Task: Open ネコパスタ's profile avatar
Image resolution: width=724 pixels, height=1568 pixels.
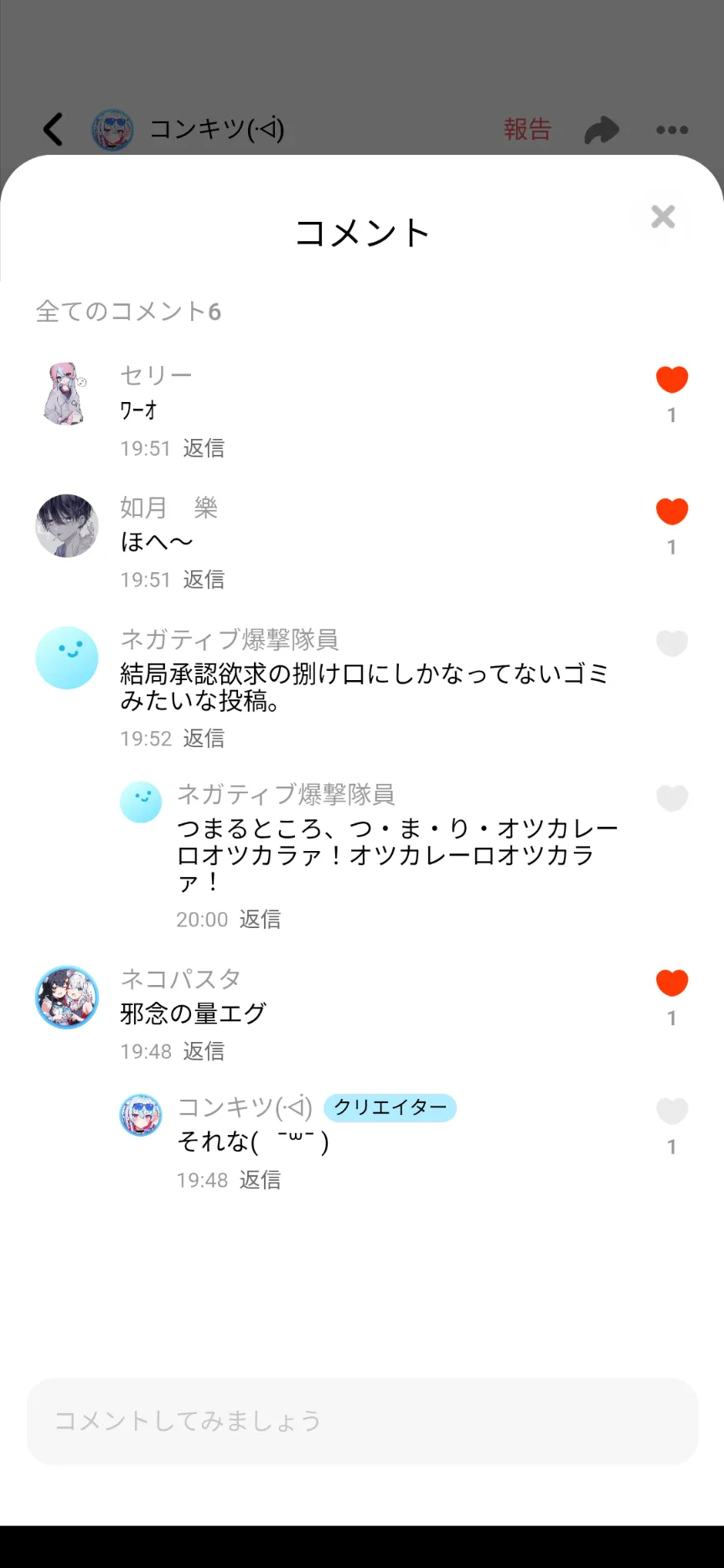Action: pyautogui.click(x=66, y=997)
